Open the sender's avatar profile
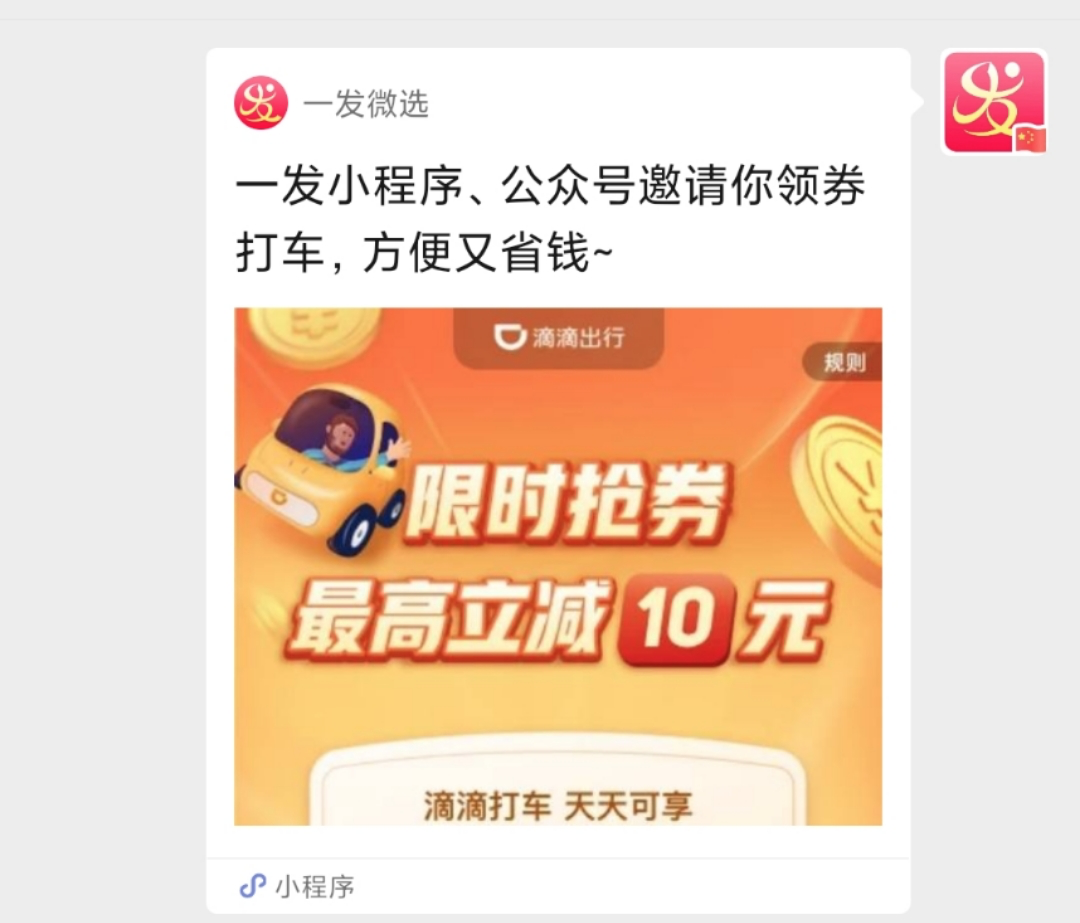Screen dimensions: 1080x923 click(994, 102)
